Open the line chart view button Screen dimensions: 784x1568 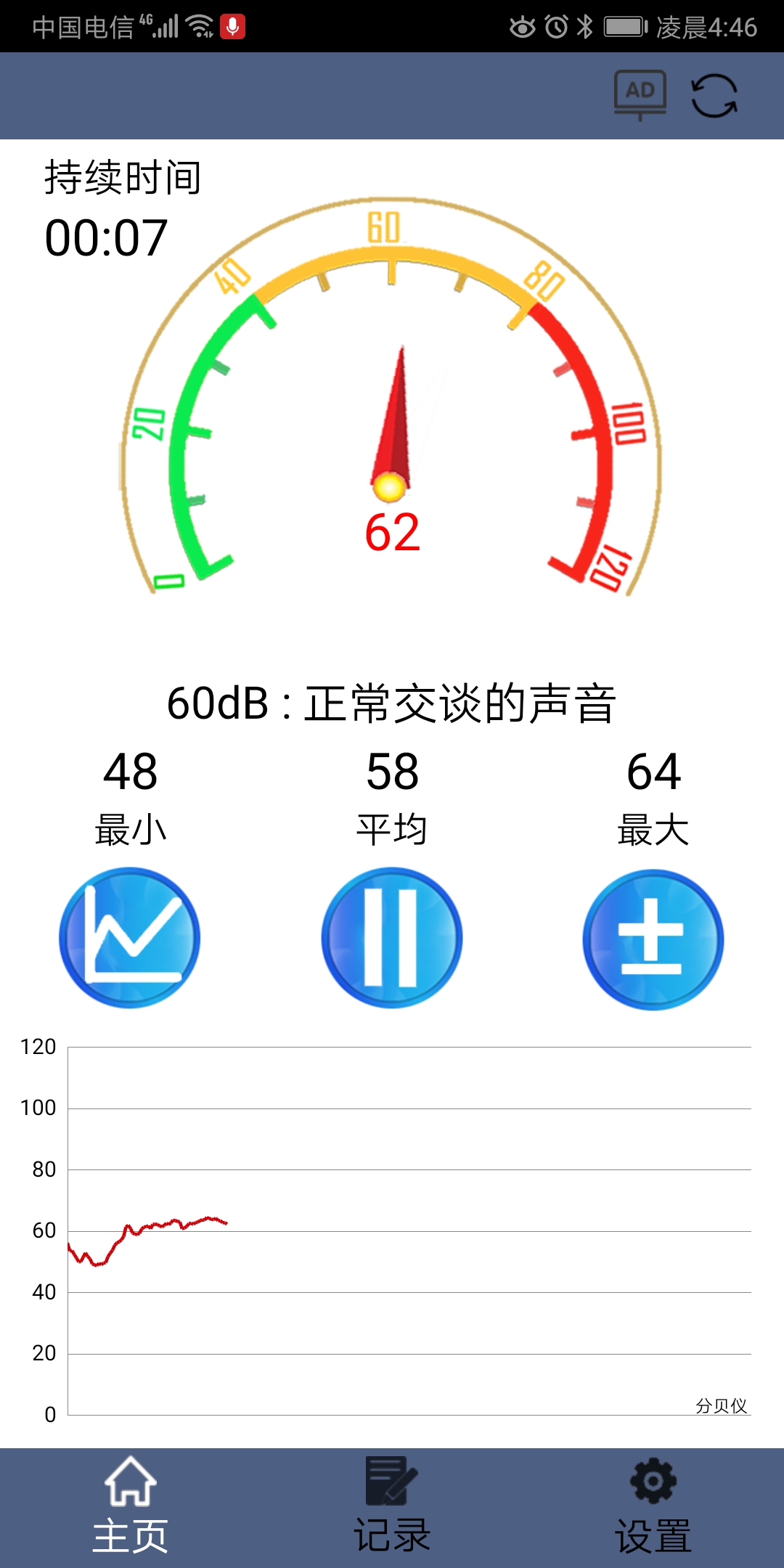pyautogui.click(x=130, y=937)
